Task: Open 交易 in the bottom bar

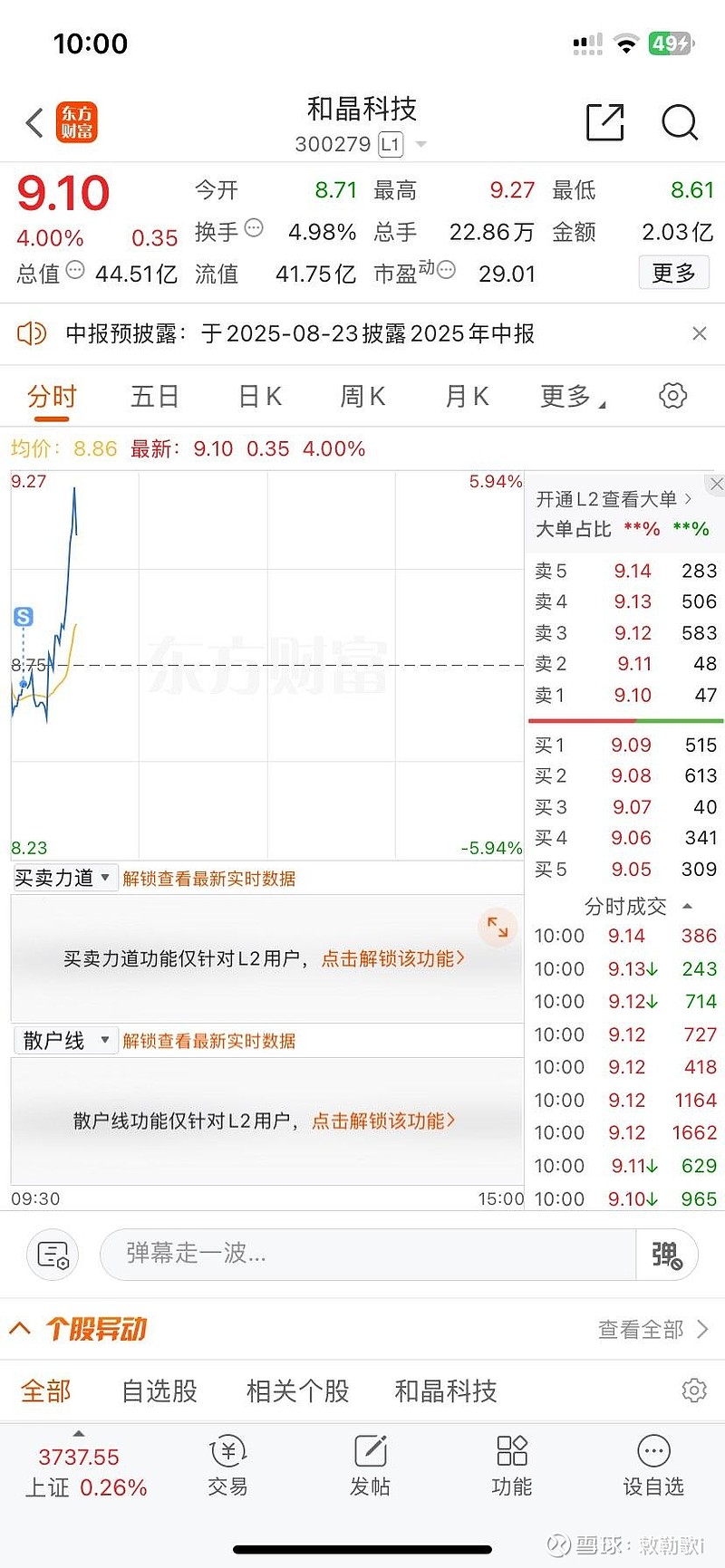Action: [x=227, y=1466]
